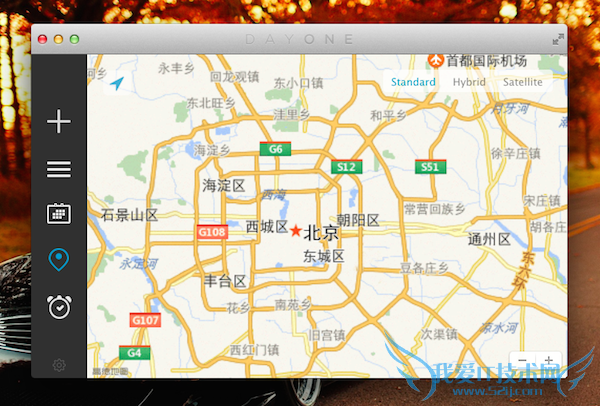Center map on current location arrow
The width and height of the screenshot is (600, 406).
point(120,84)
